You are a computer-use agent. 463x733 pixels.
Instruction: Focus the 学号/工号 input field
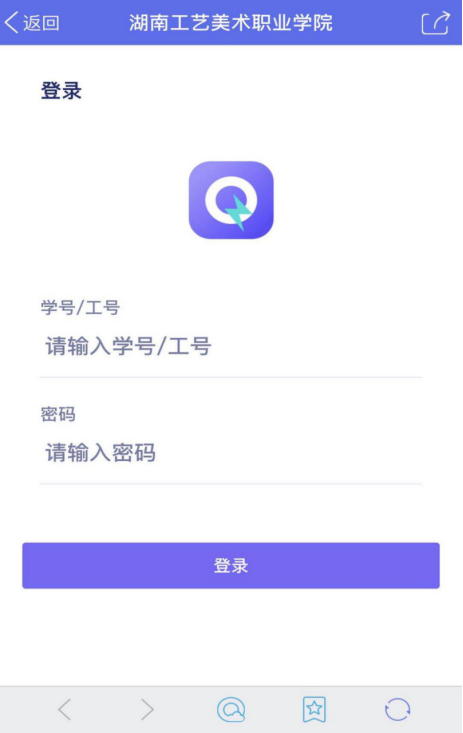click(x=231, y=347)
